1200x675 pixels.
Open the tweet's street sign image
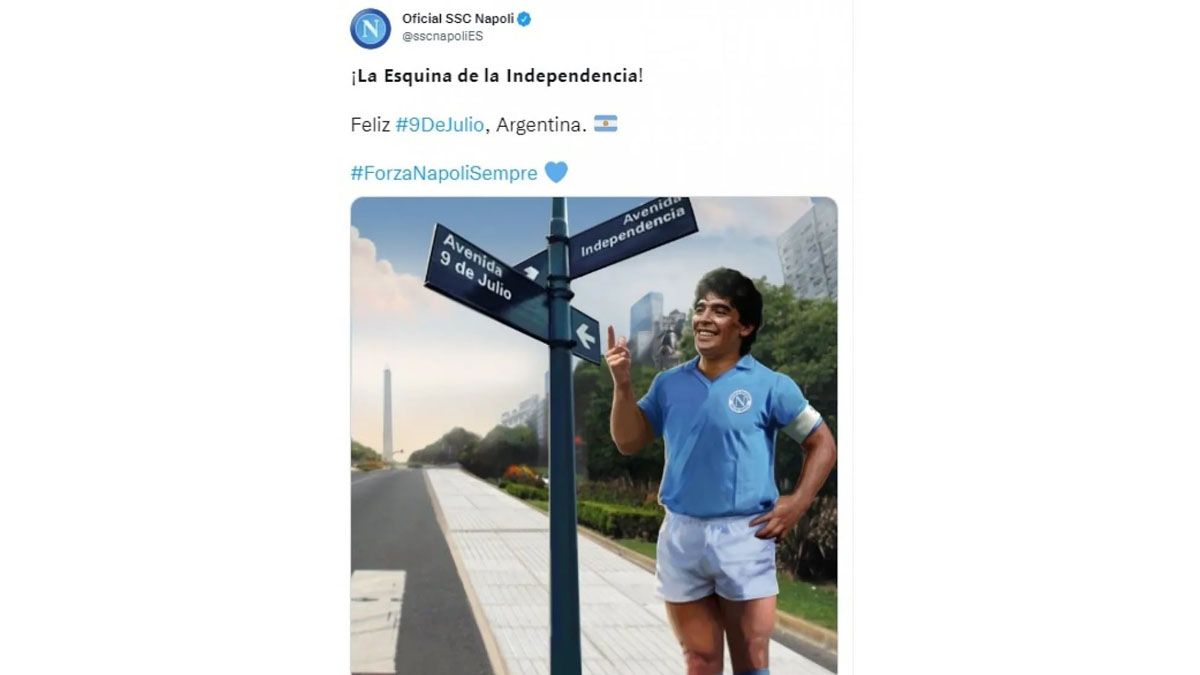[x=593, y=435]
